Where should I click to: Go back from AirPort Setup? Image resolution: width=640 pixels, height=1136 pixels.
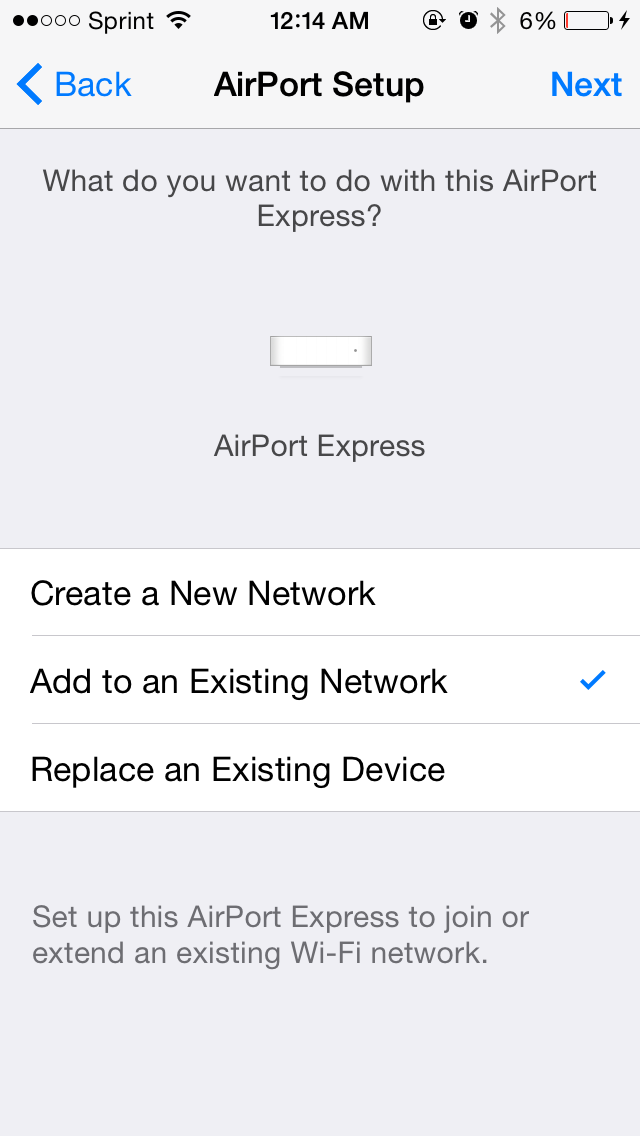coord(74,85)
